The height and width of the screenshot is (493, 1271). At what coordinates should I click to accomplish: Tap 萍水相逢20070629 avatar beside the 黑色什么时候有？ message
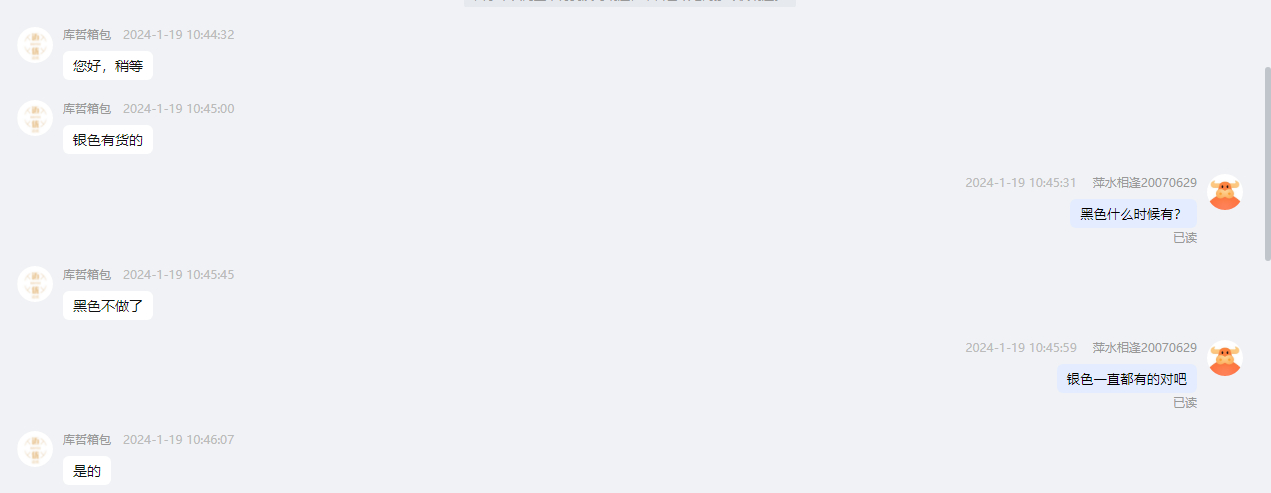pyautogui.click(x=1225, y=193)
